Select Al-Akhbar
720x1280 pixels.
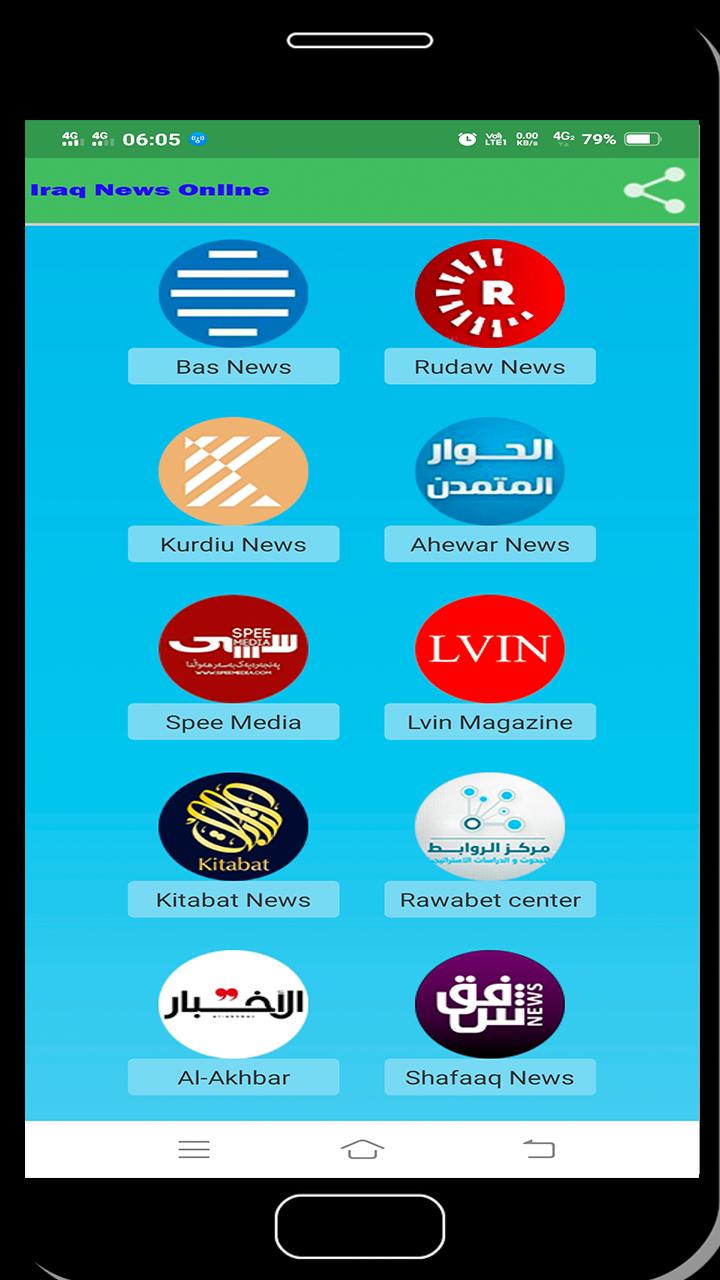click(233, 1077)
